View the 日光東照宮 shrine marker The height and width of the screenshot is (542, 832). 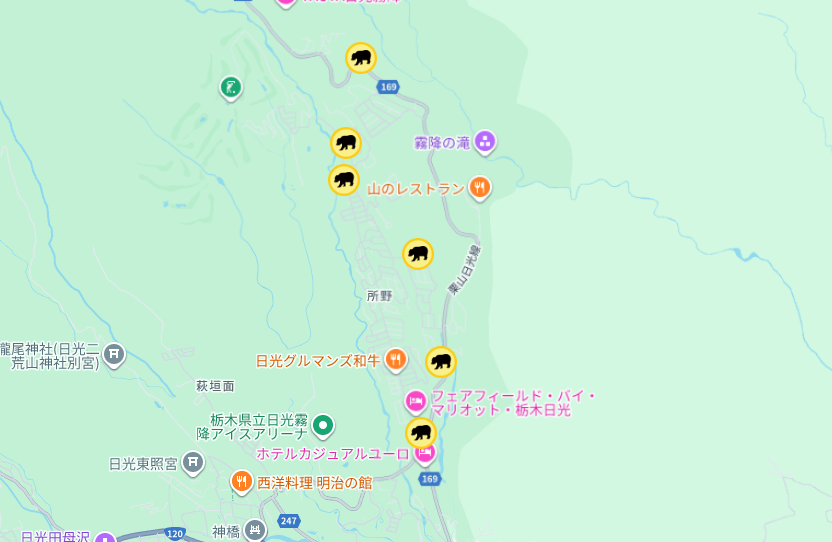coord(193,462)
